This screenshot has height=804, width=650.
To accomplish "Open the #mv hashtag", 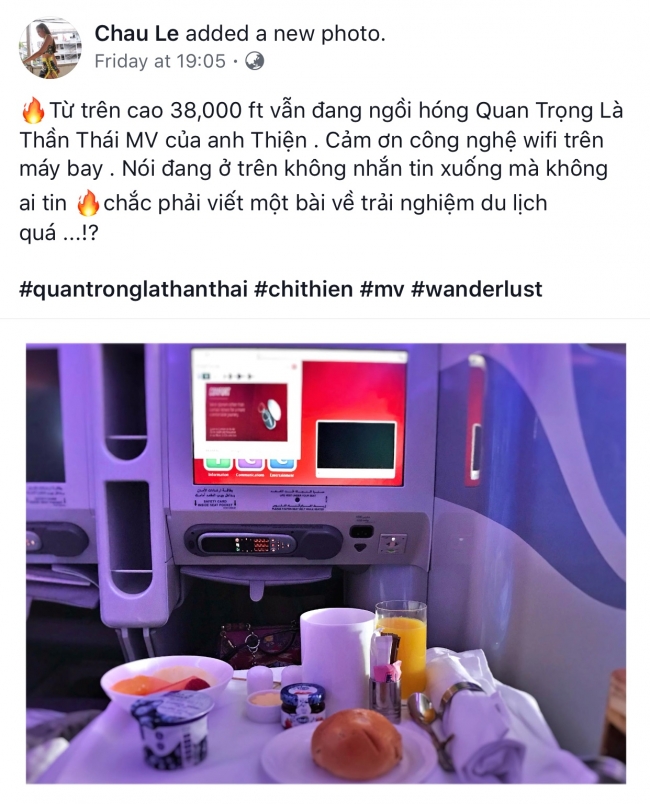I will (x=382, y=290).
